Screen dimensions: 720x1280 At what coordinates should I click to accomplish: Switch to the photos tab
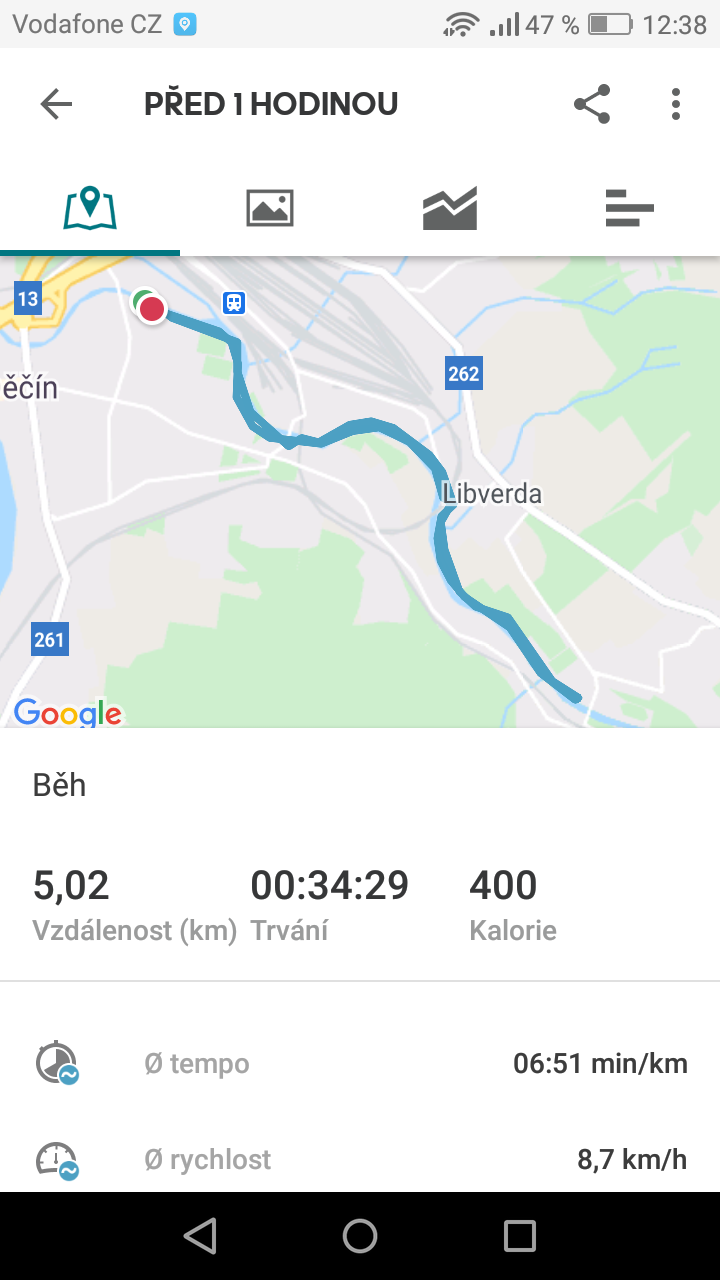270,208
